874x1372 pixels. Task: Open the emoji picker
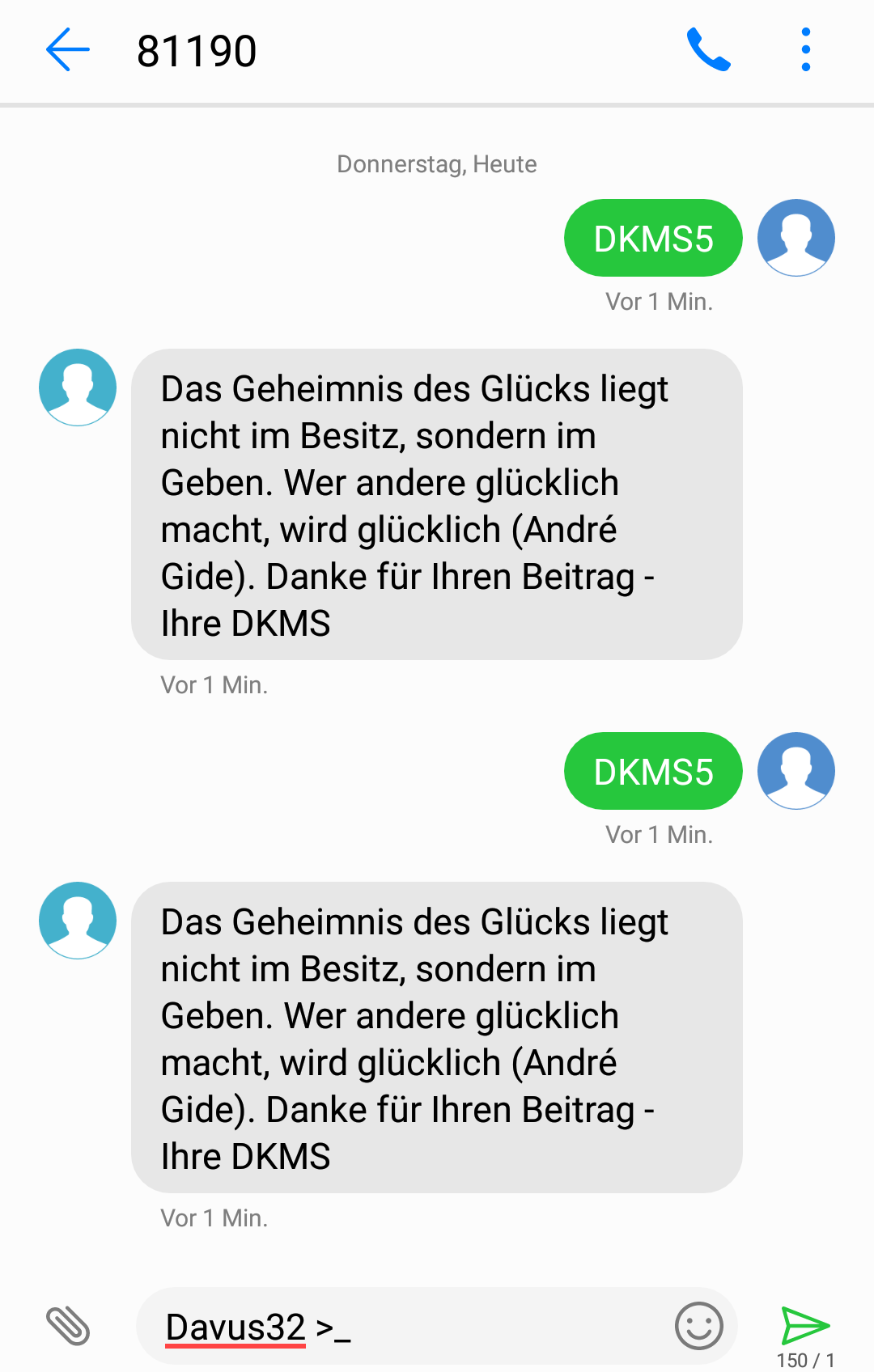click(698, 1326)
